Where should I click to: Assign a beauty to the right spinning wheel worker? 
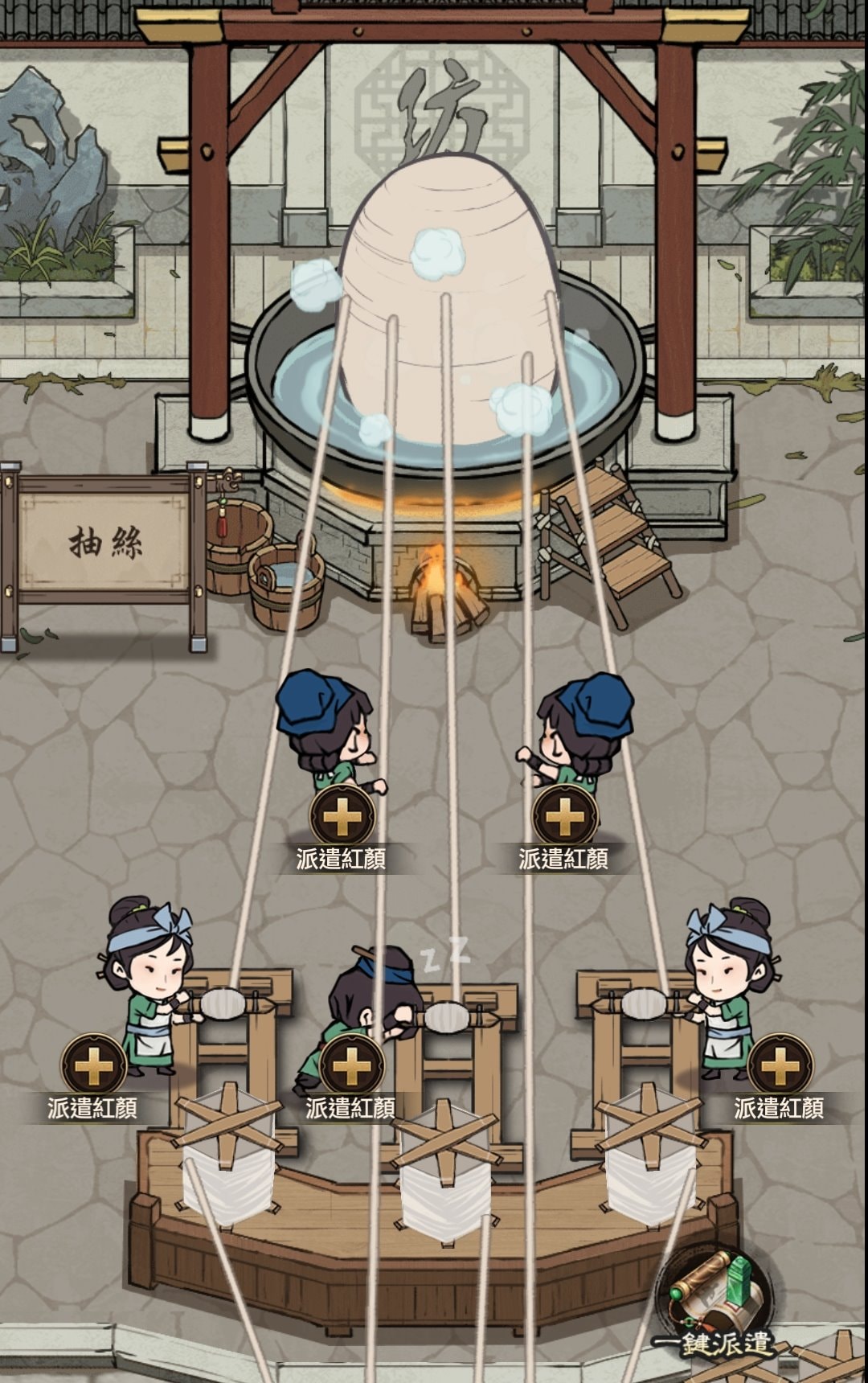click(779, 1067)
